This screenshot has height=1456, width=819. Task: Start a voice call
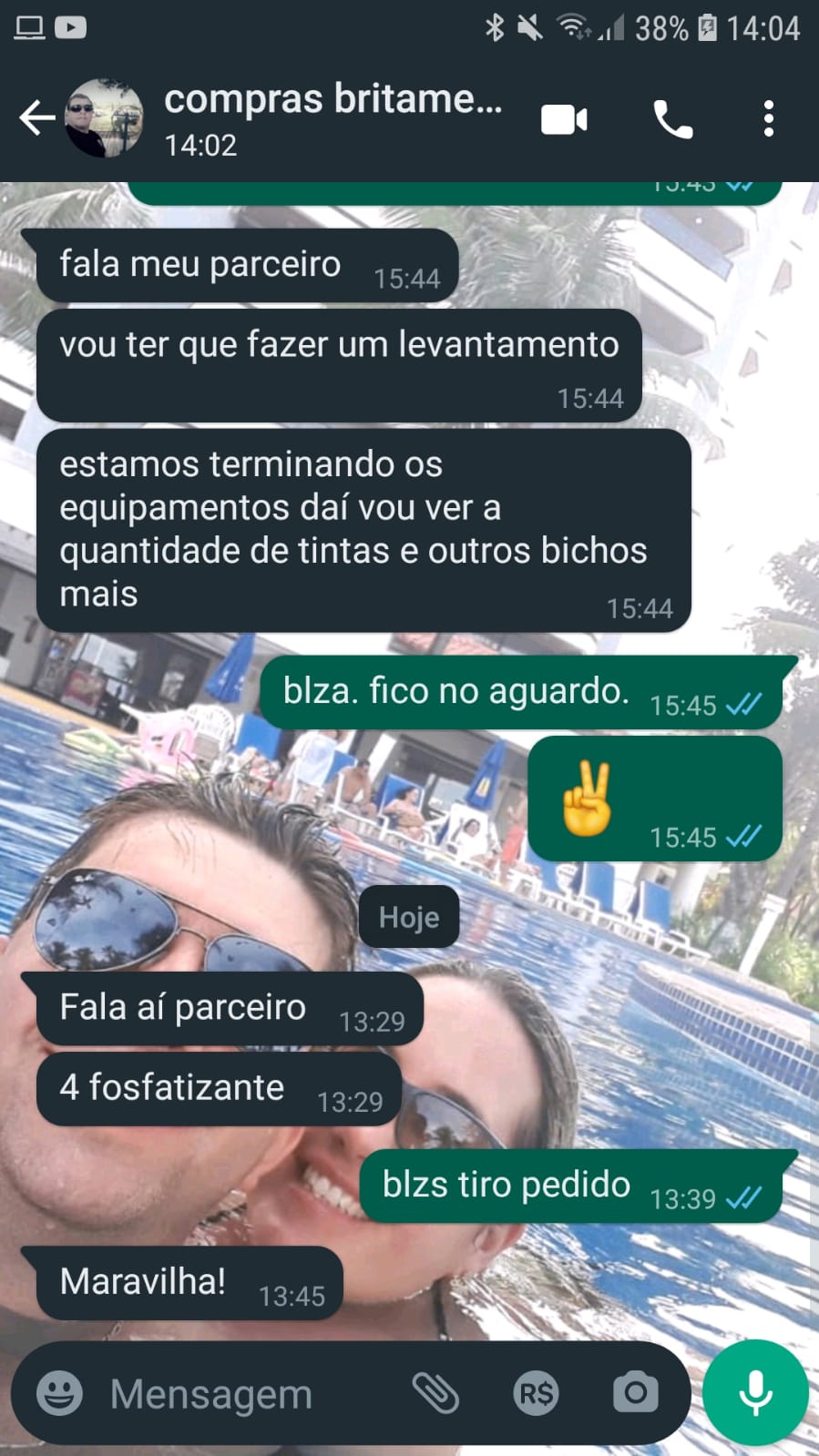click(x=673, y=119)
